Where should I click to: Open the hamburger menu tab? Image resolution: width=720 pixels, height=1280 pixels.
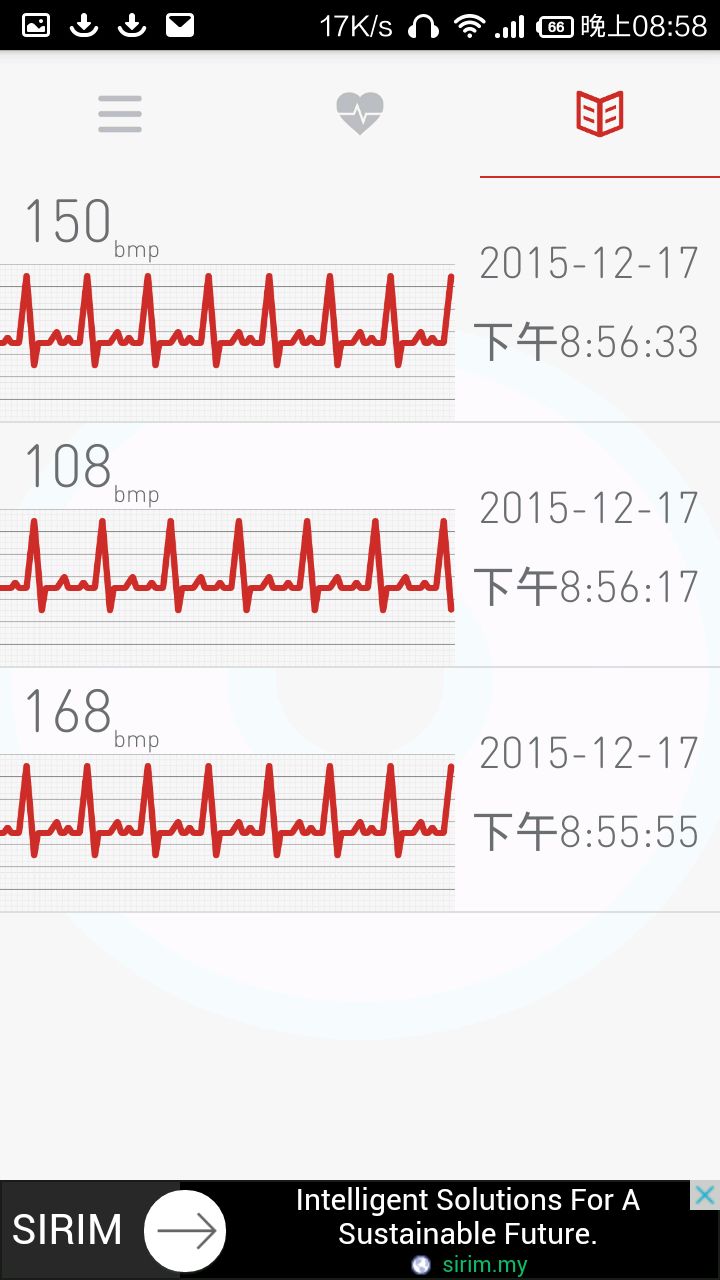pos(120,114)
